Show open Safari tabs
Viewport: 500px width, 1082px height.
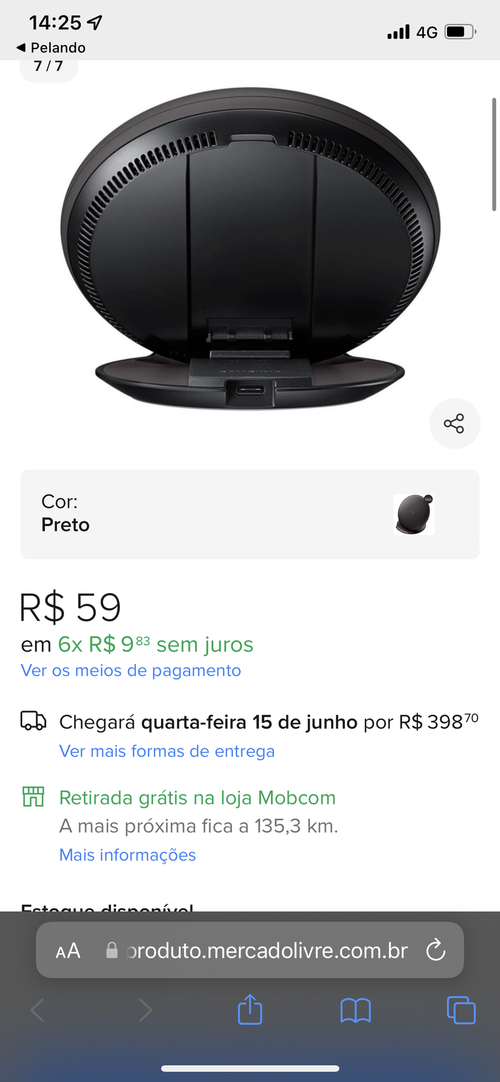[461, 1011]
